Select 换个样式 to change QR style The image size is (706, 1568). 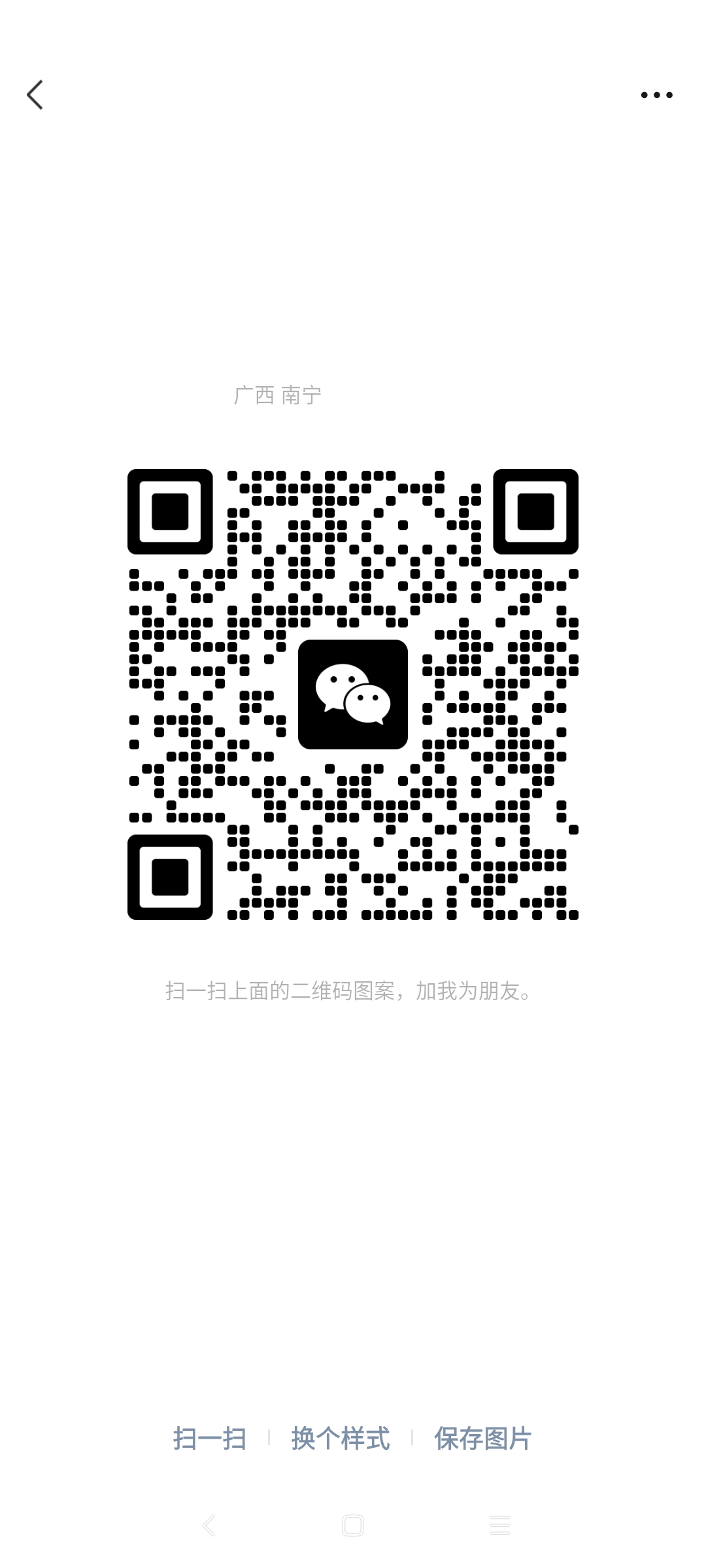(341, 1438)
